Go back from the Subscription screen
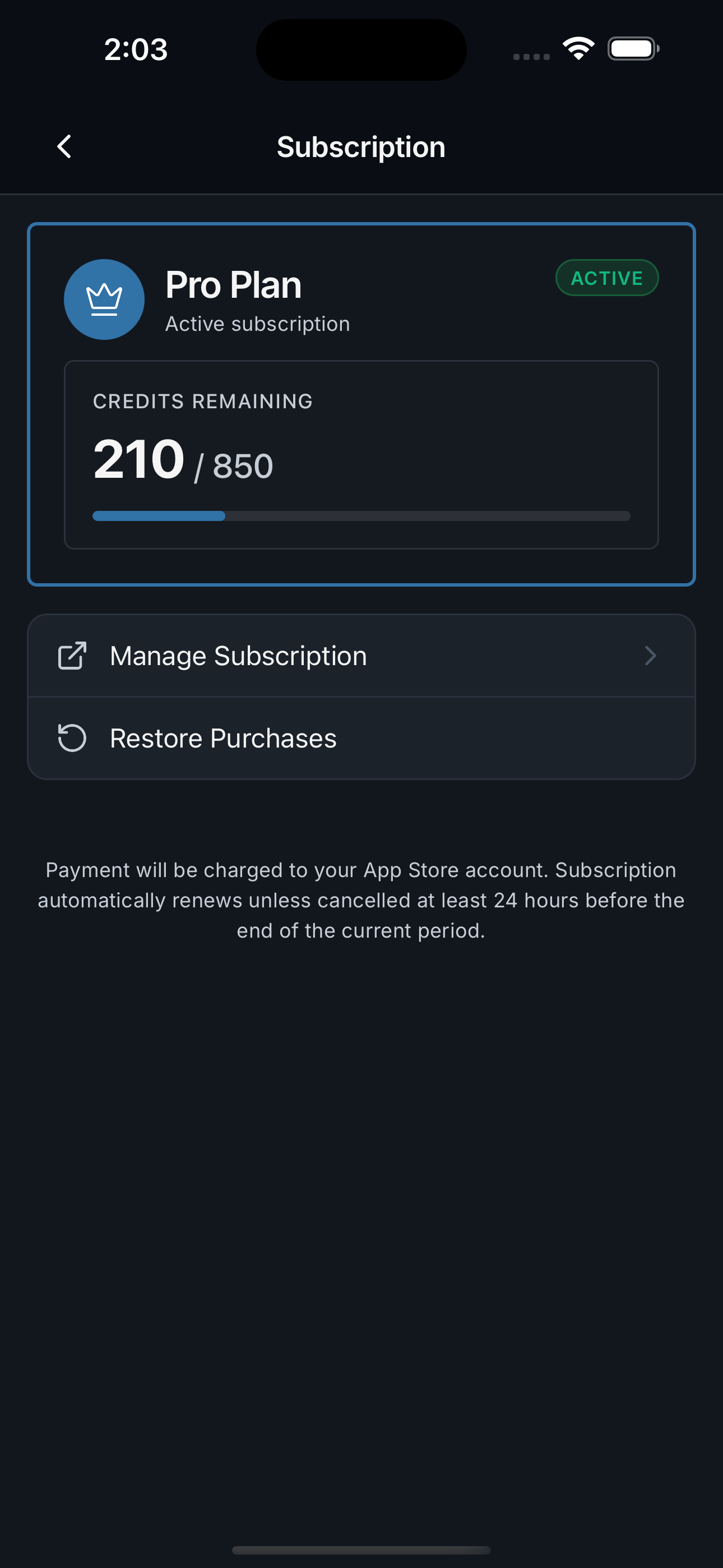Screen dimensions: 723x1568 64,147
